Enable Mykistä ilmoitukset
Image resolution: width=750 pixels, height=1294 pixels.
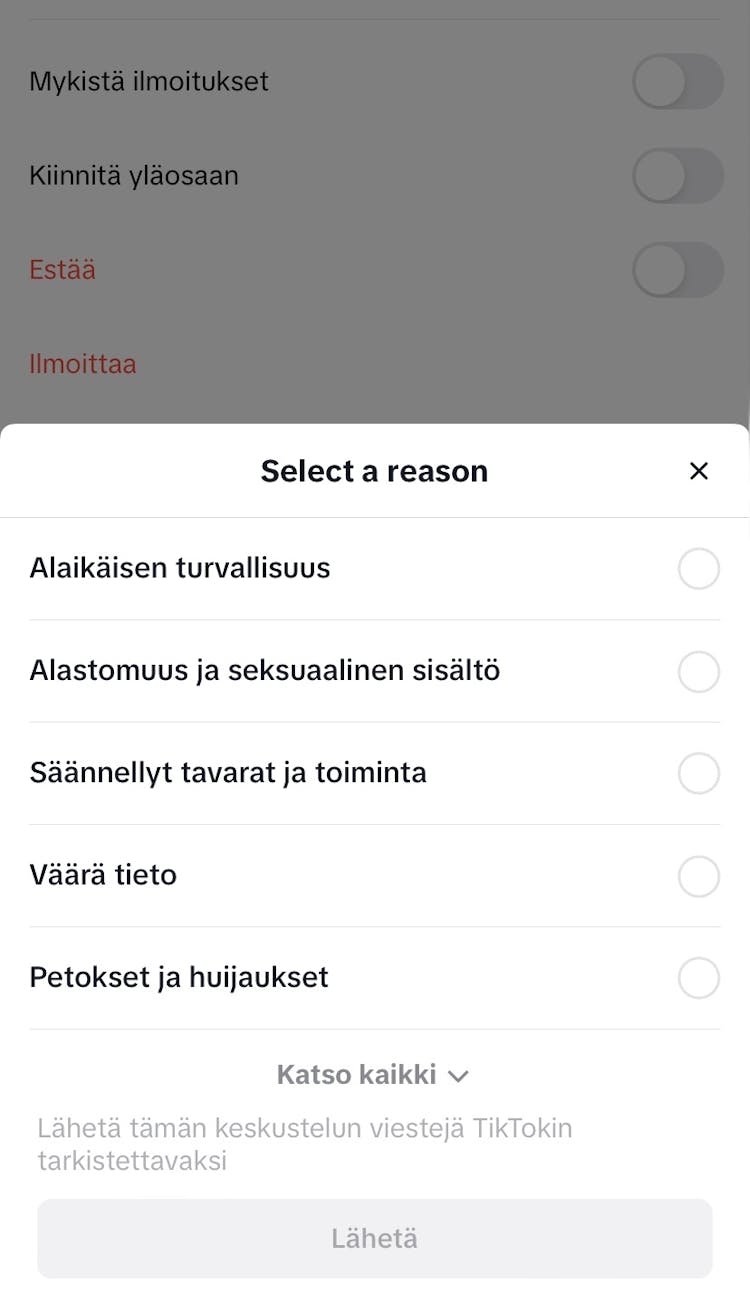(x=678, y=81)
